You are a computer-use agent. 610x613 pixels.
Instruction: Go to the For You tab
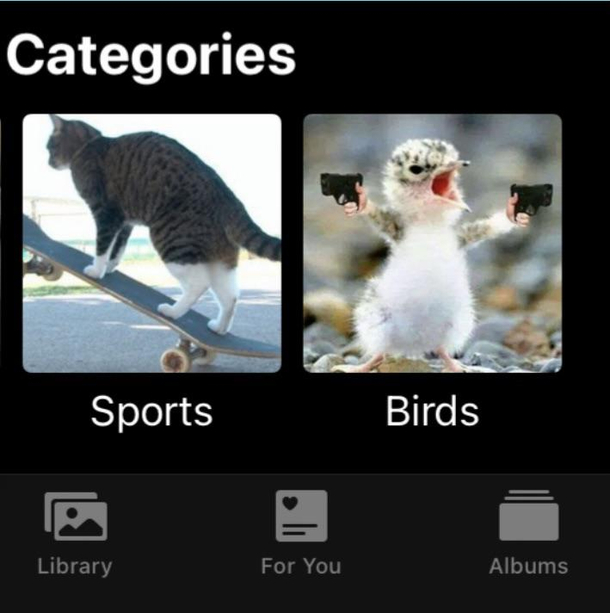click(x=301, y=535)
